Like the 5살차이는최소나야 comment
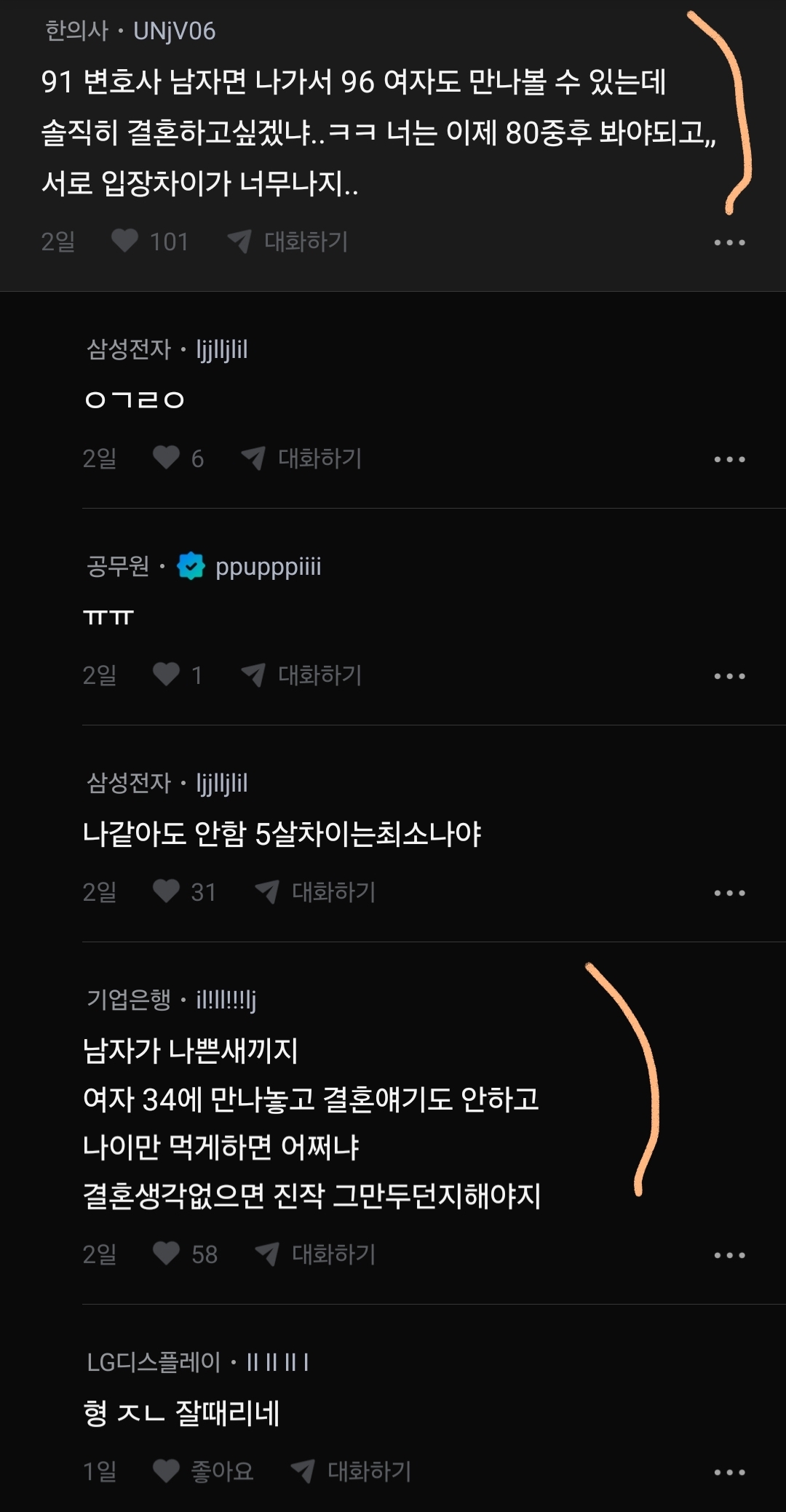Screen dimensions: 786x1512 [166, 891]
